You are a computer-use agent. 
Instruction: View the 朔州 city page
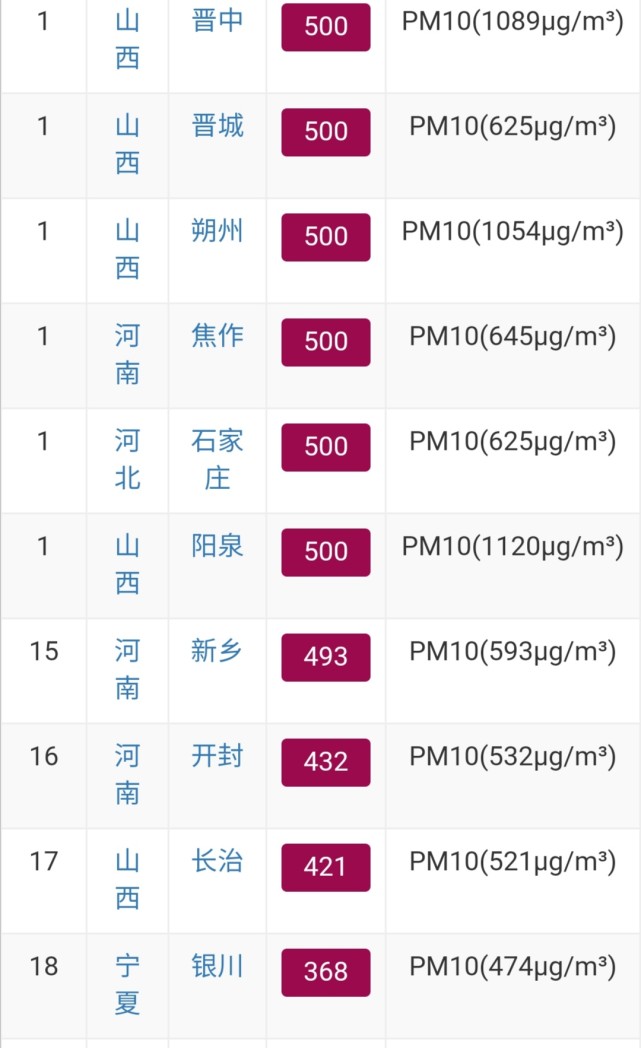[217, 231]
